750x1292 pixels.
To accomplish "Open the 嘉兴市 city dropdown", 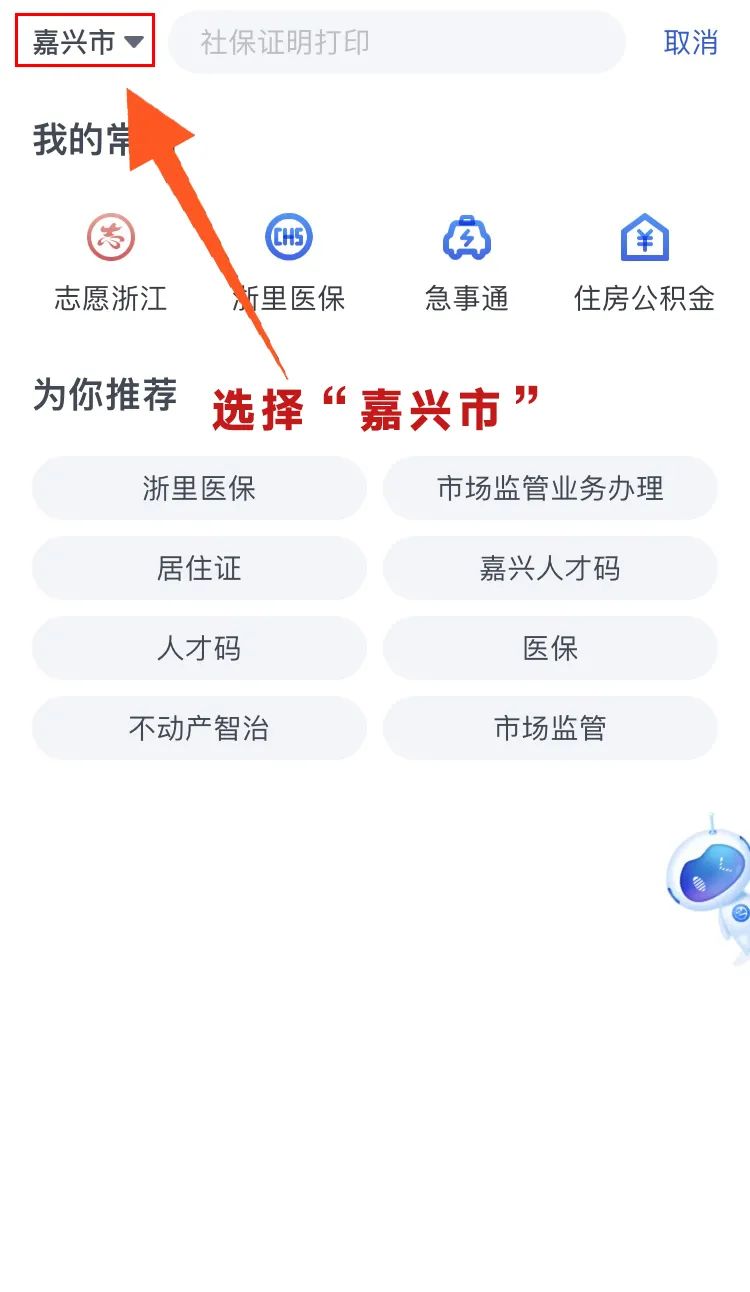I will click(86, 42).
